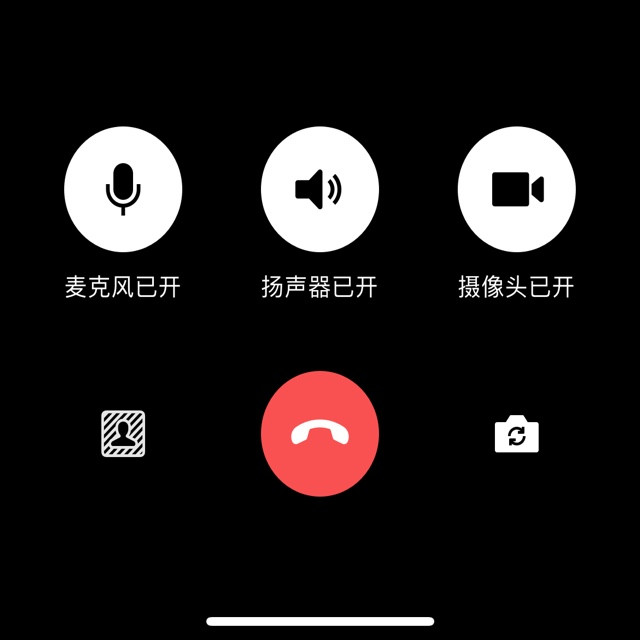Hang up the video call
640x640 pixels.
pos(320,433)
